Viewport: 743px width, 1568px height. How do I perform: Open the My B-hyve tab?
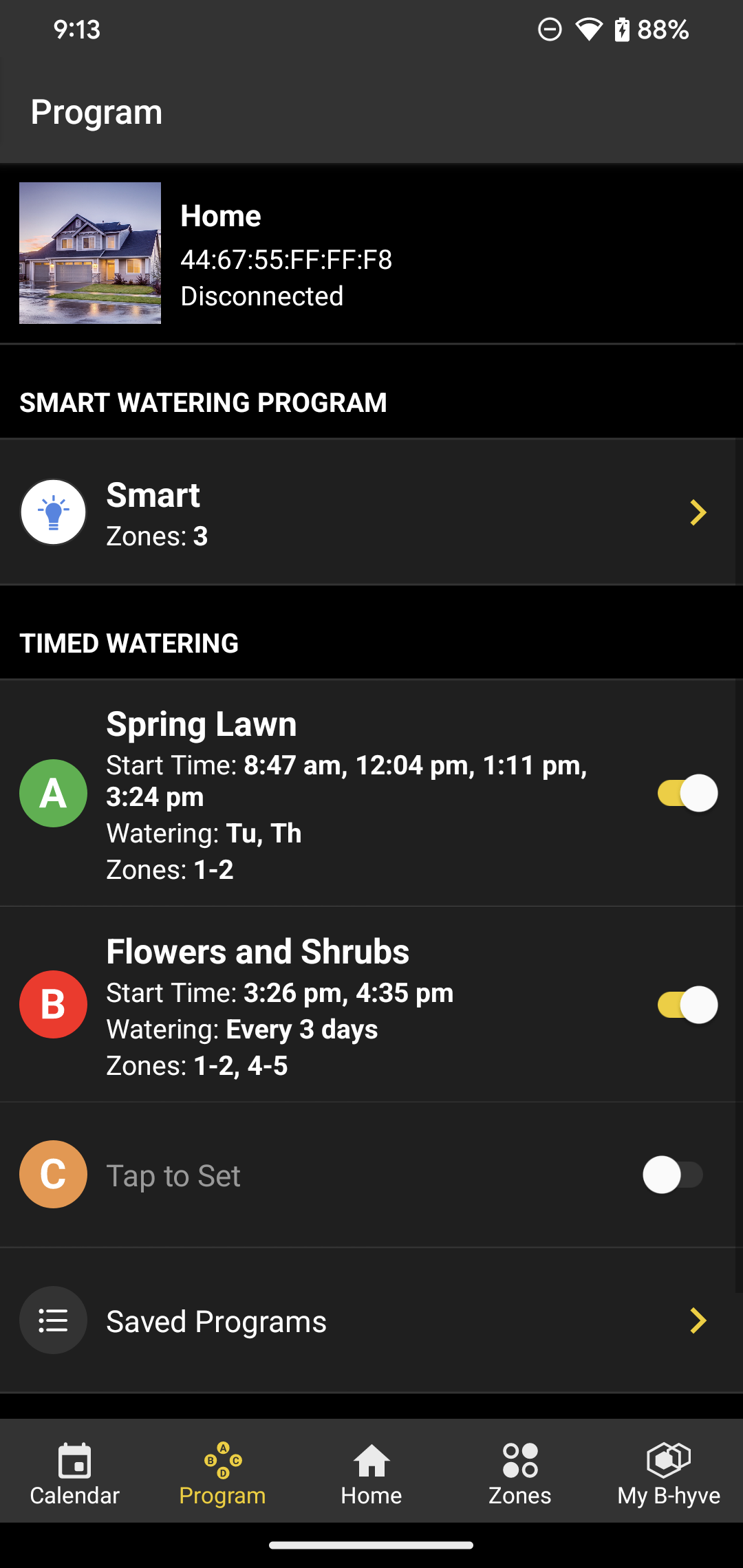coord(669,1473)
